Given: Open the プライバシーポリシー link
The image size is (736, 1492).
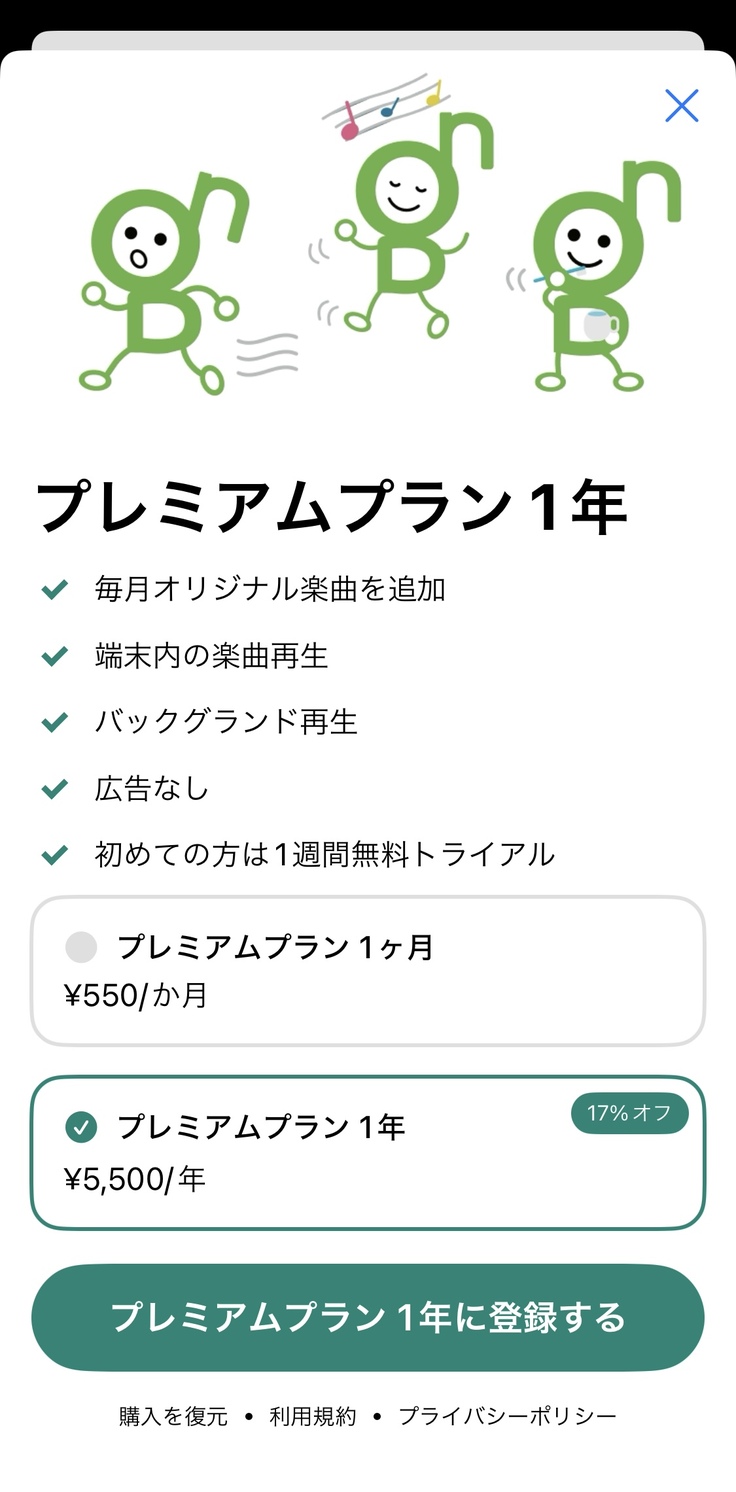Looking at the screenshot, I should (507, 1416).
